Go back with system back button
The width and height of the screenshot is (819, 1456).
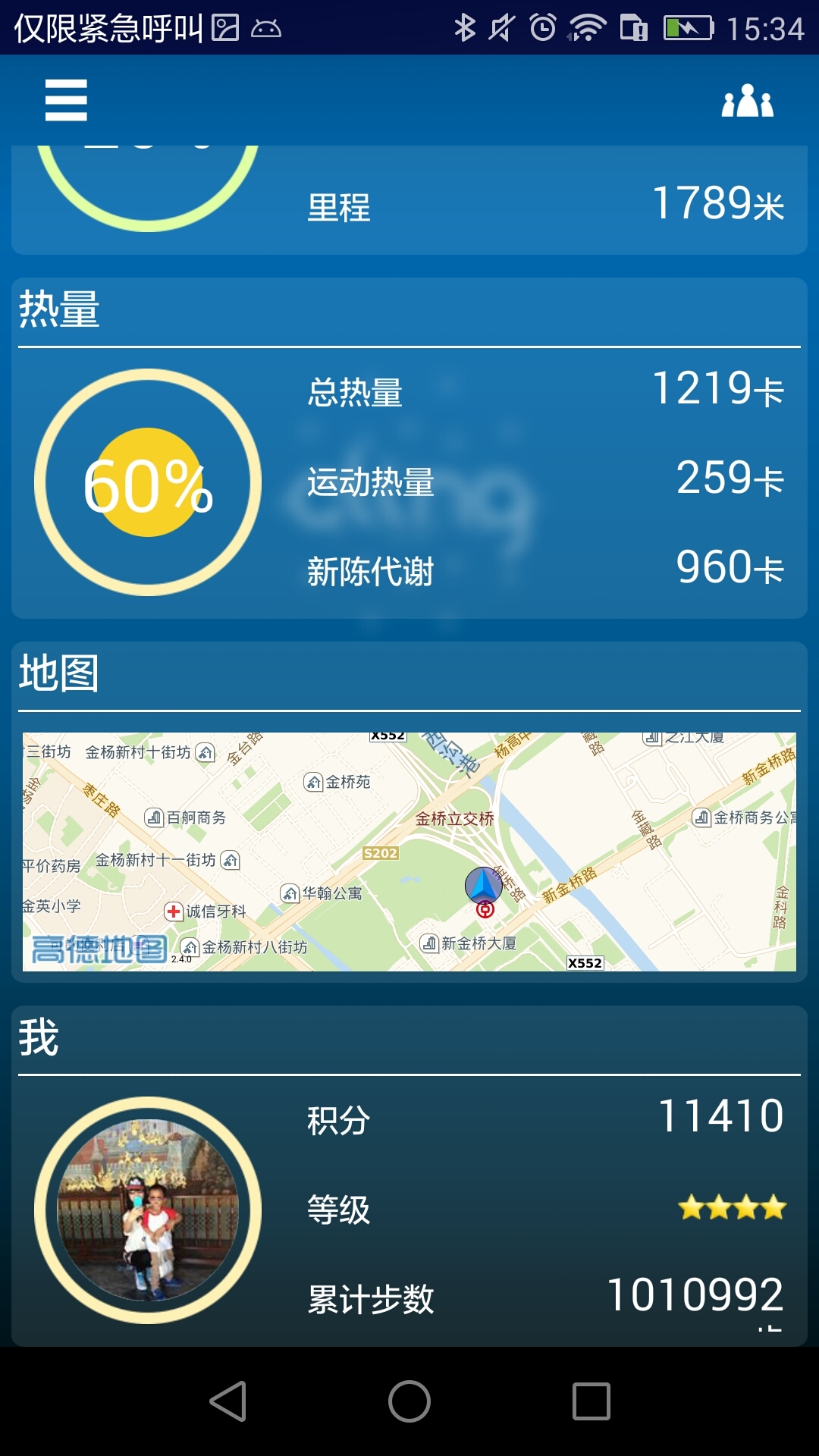227,1401
